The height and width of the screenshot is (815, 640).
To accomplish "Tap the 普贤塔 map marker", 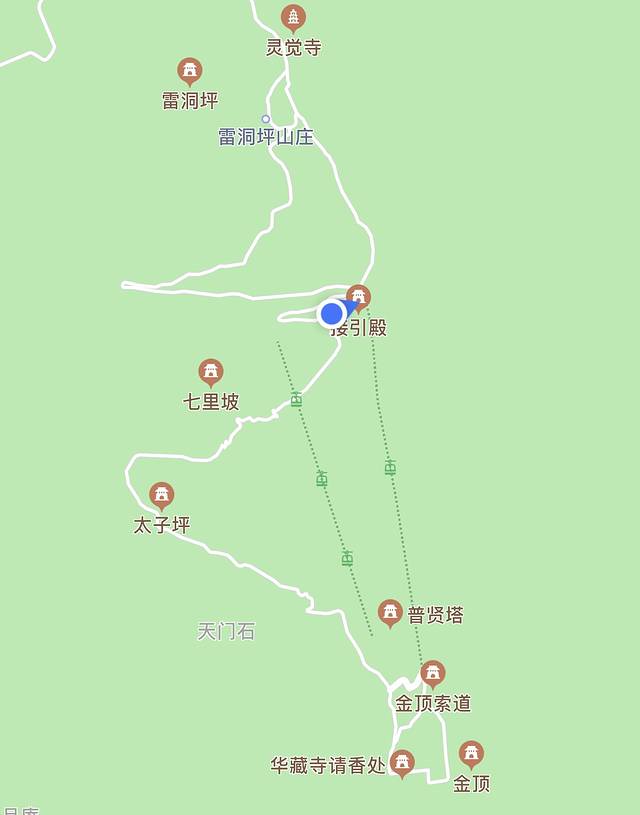I will [390, 613].
